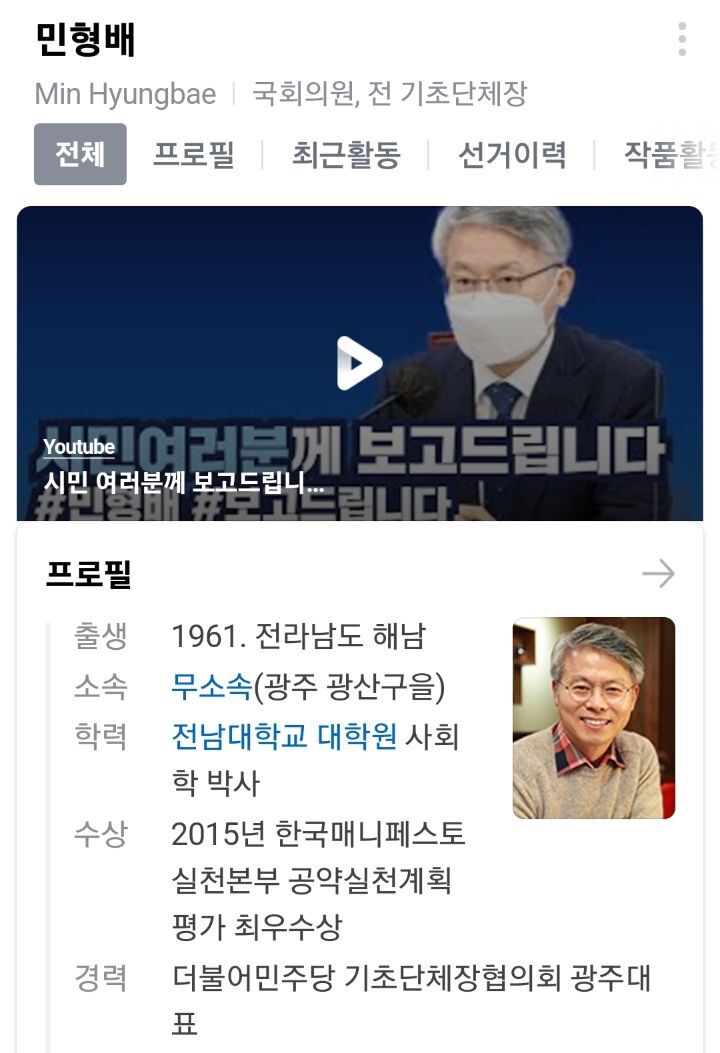This screenshot has width=720, height=1053.
Task: Open the 작품활동 tab
Action: tap(670, 154)
